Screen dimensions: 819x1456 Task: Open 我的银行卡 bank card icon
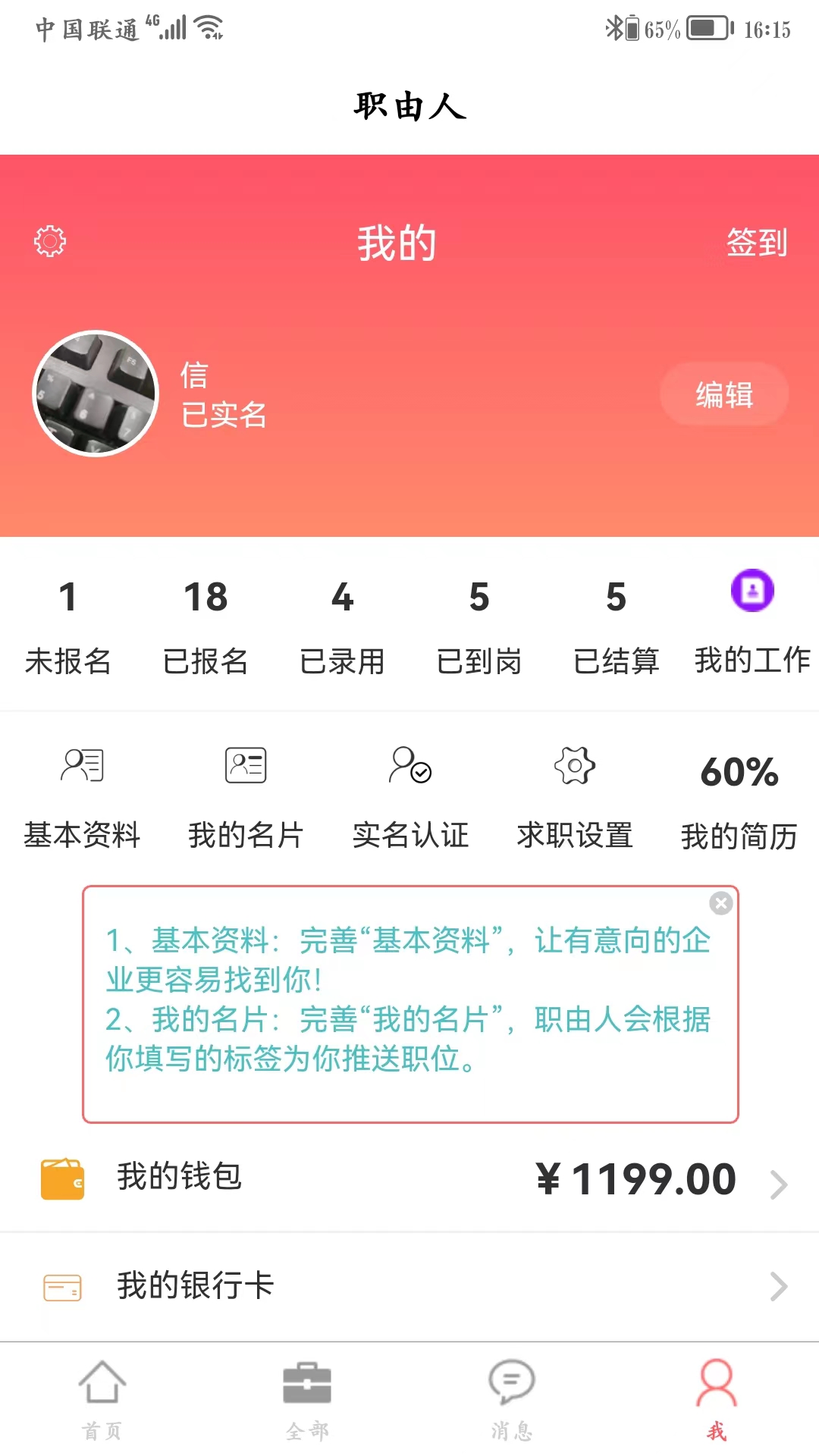click(x=61, y=1286)
